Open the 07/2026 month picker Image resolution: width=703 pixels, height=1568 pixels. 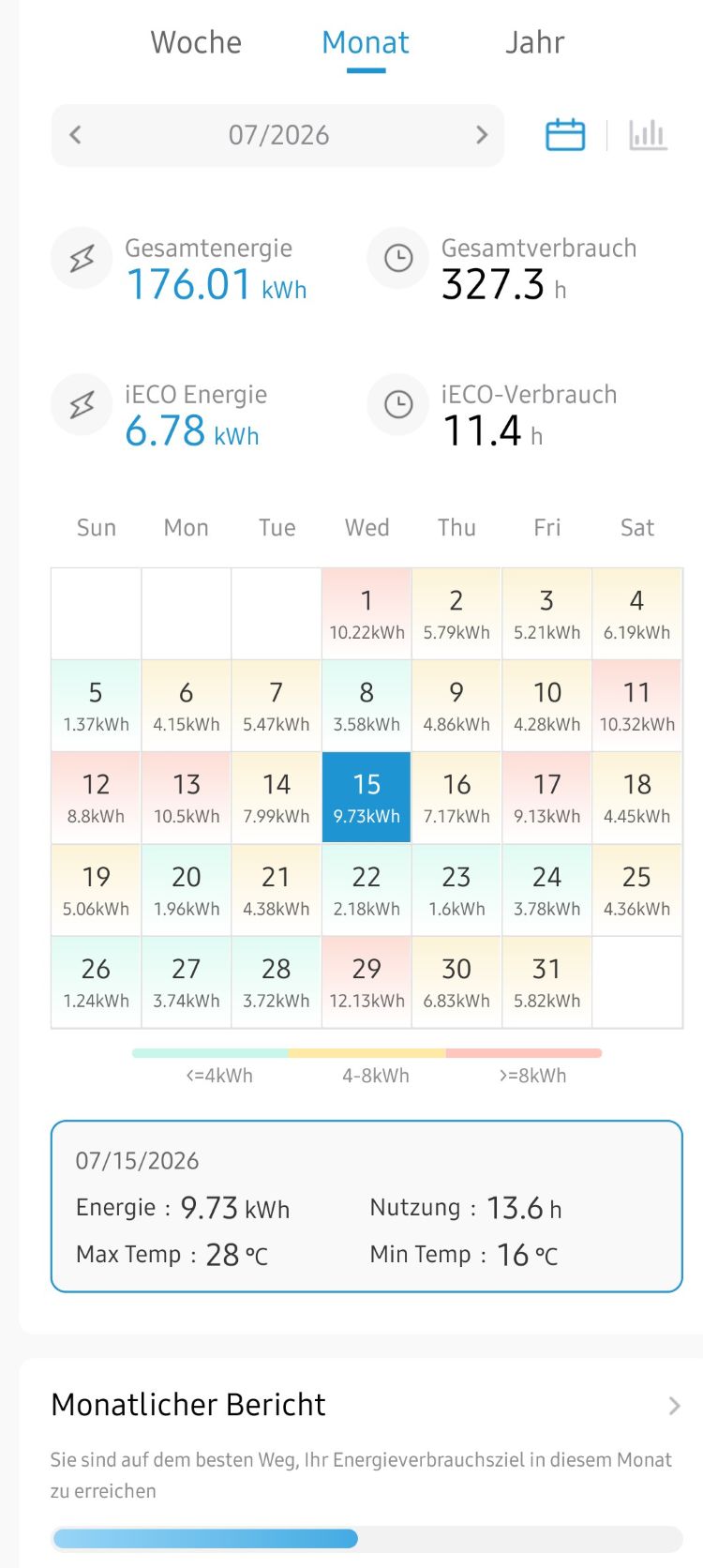[x=278, y=135]
